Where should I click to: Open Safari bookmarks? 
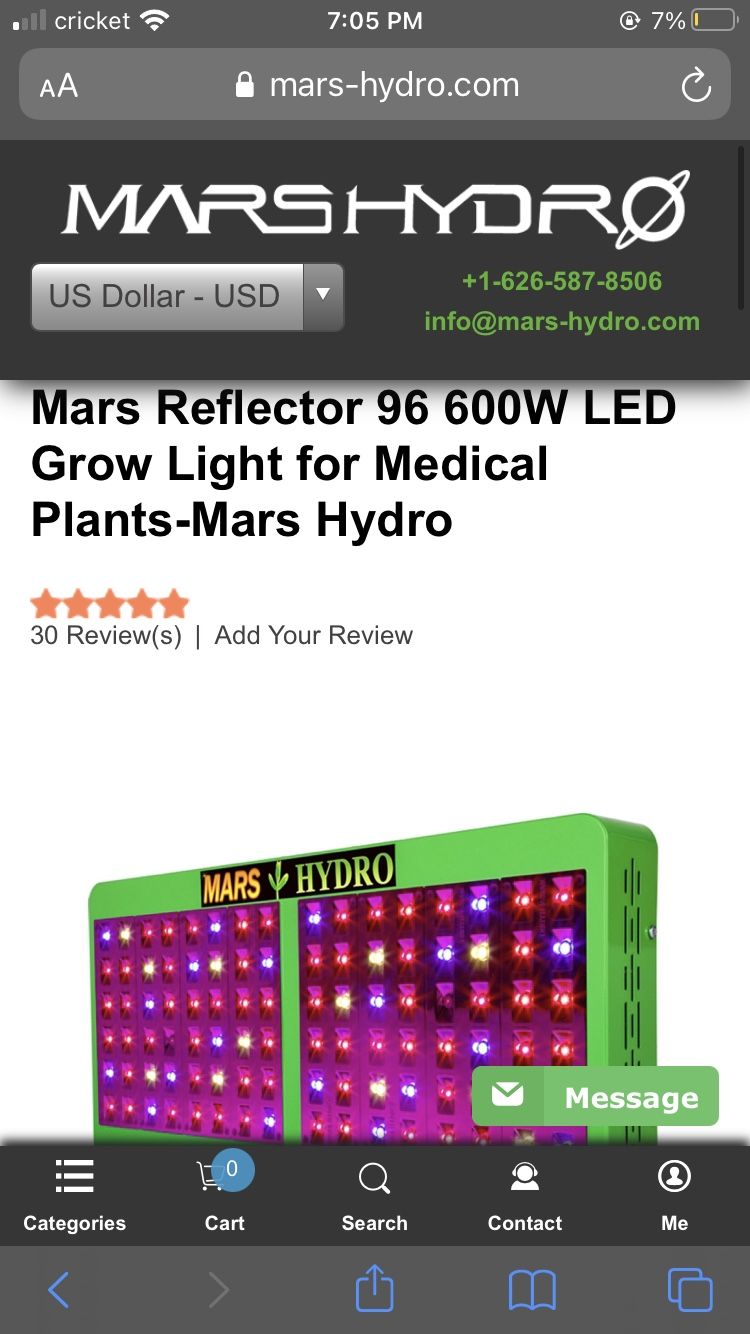[532, 1290]
